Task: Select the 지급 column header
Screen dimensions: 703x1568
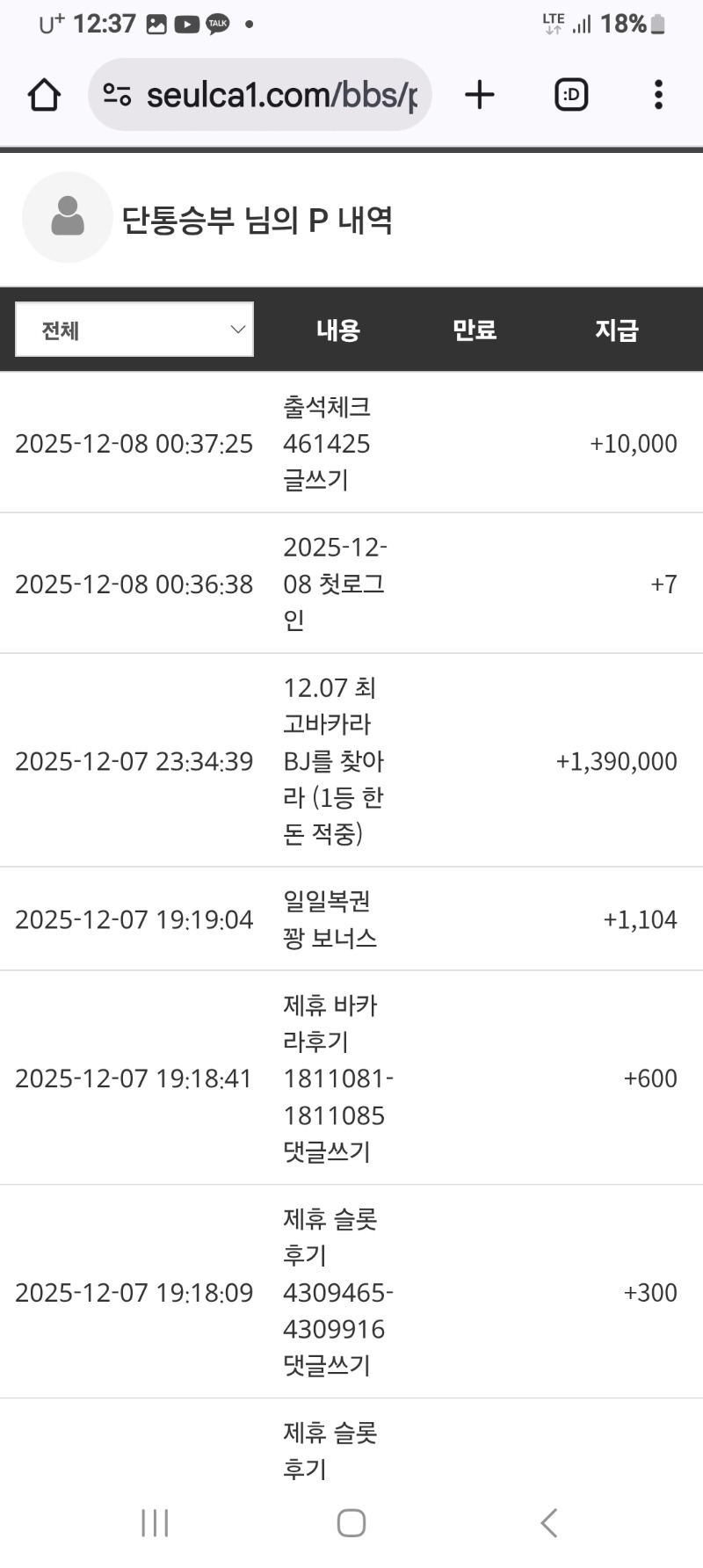Action: click(x=619, y=330)
